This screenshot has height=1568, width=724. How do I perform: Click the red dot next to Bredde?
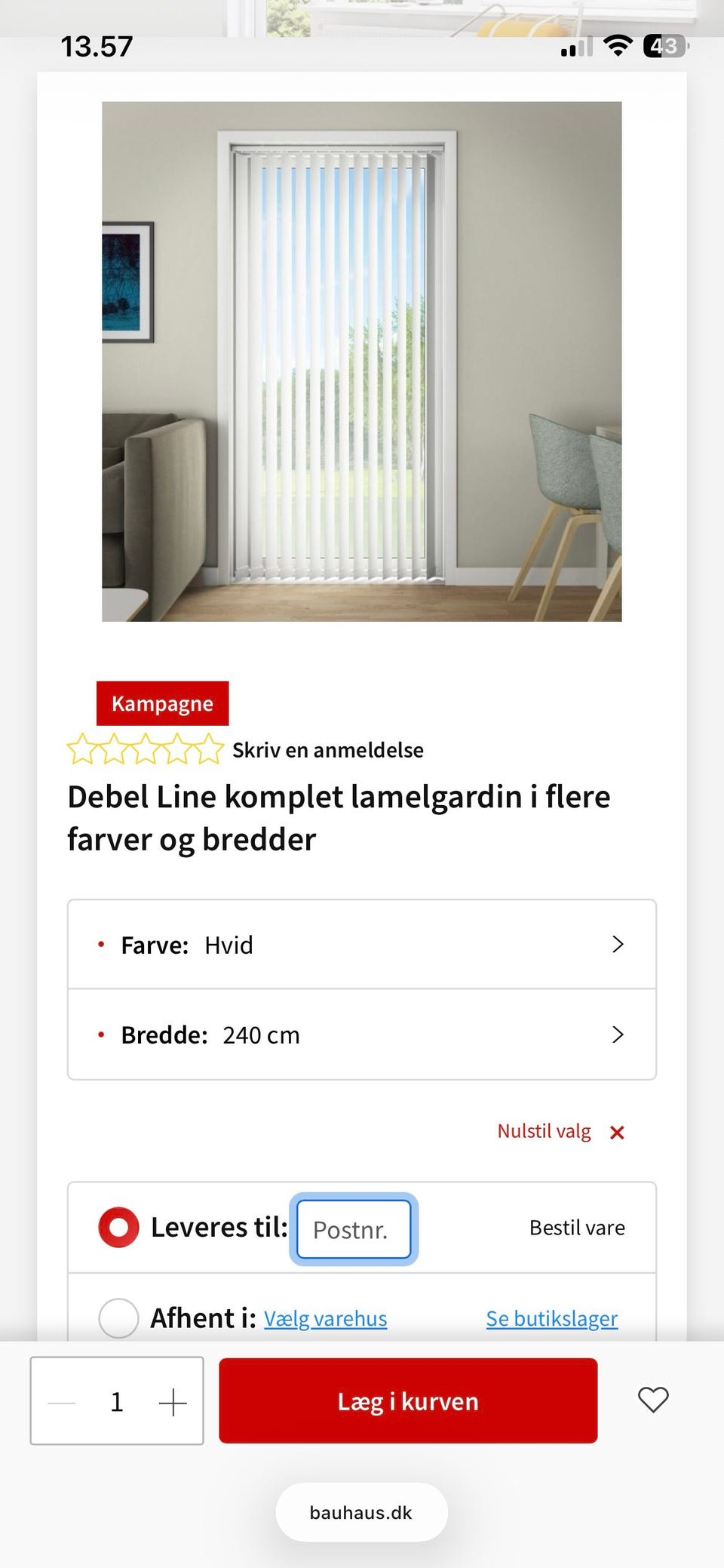100,1035
